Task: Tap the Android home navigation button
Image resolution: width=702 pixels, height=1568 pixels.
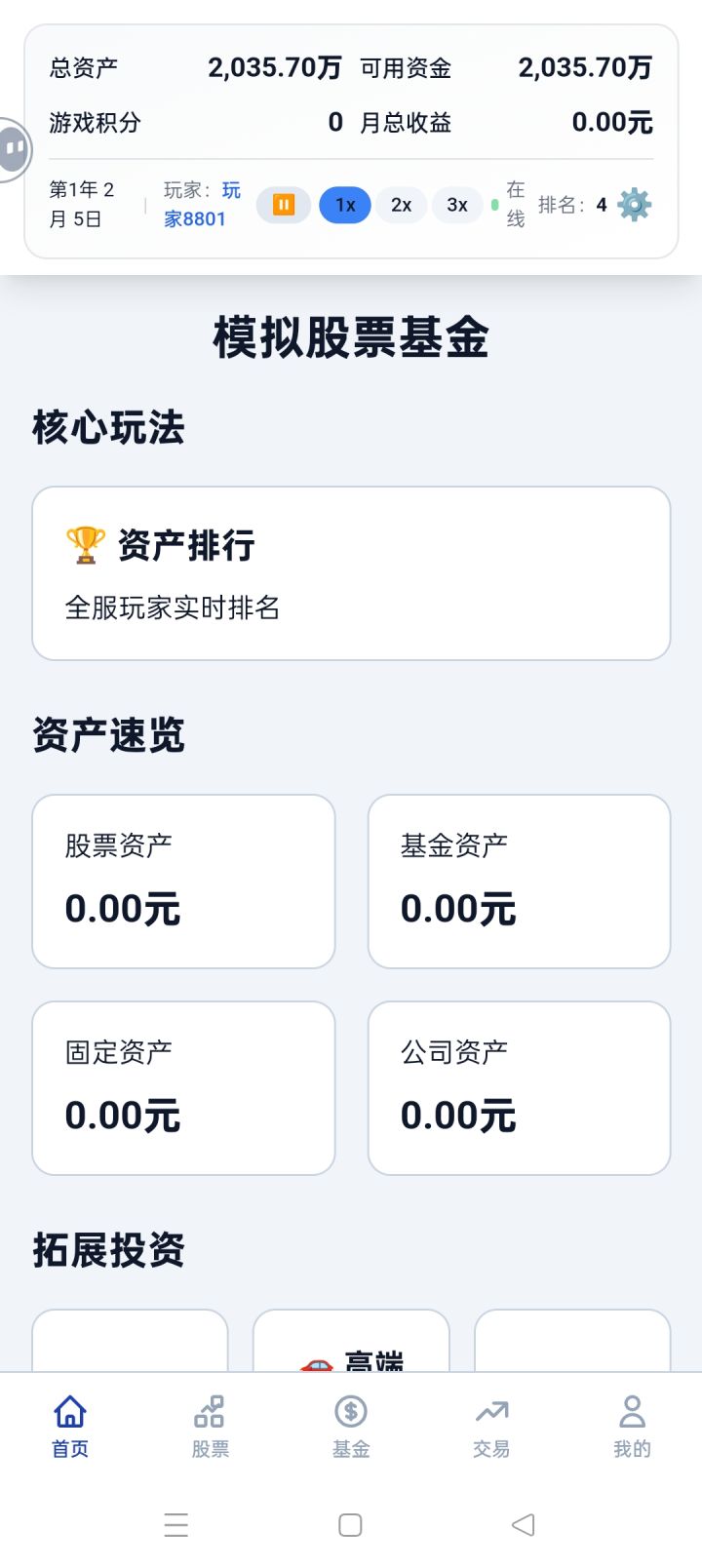Action: pyautogui.click(x=350, y=1525)
